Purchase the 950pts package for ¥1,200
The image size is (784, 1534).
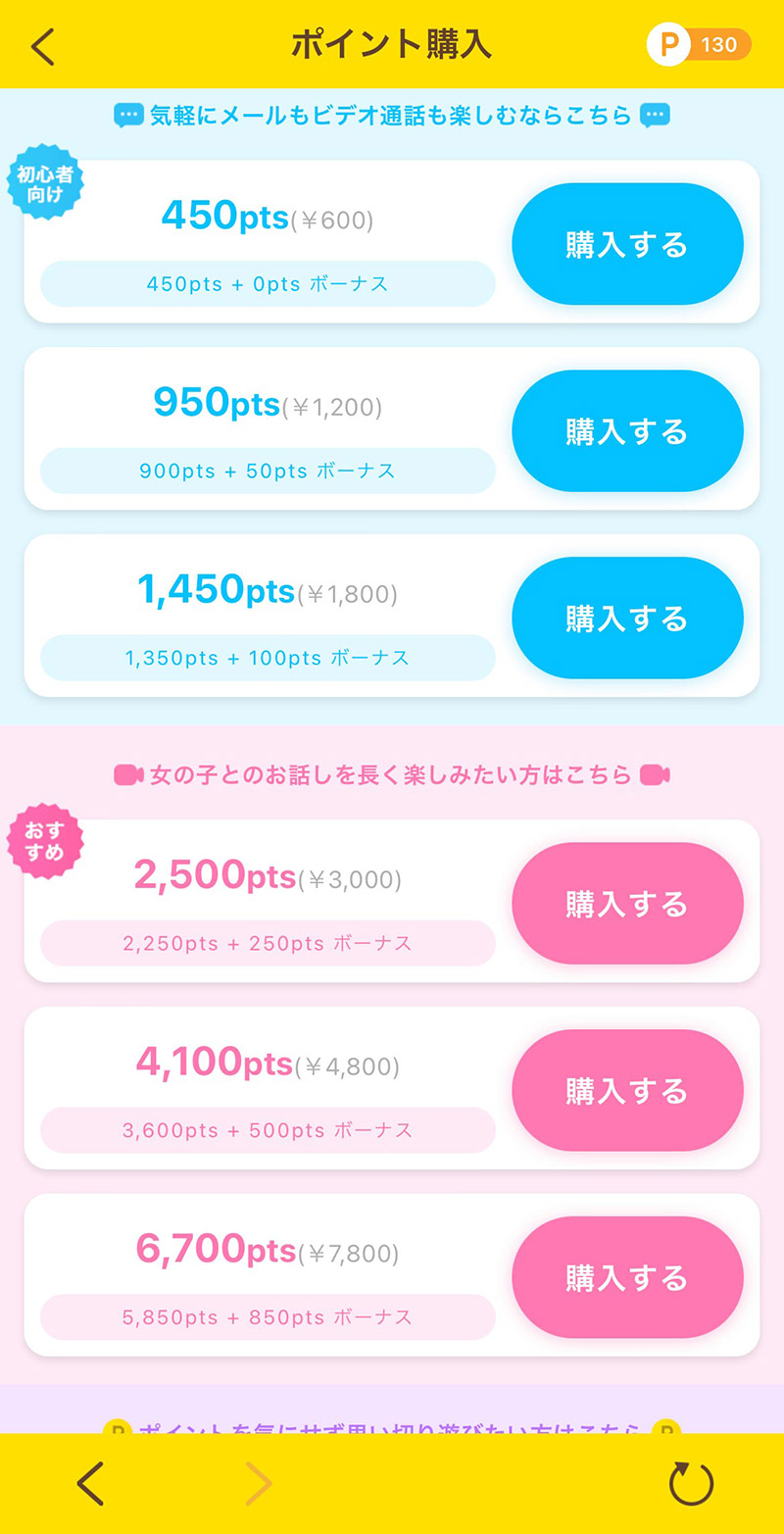click(627, 431)
